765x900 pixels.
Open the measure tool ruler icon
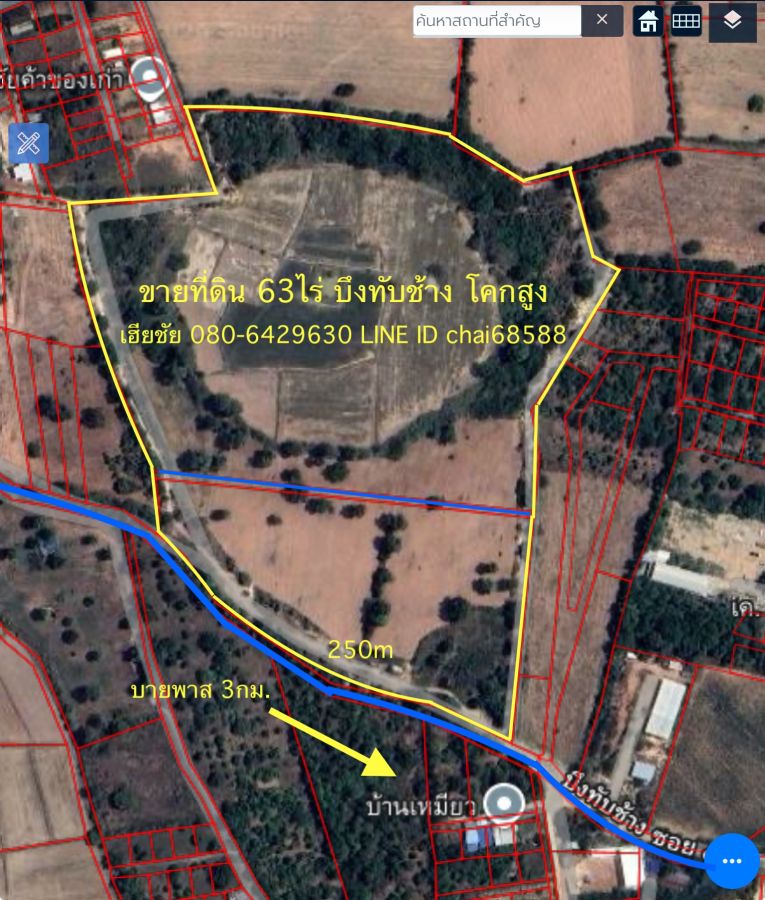tap(29, 144)
